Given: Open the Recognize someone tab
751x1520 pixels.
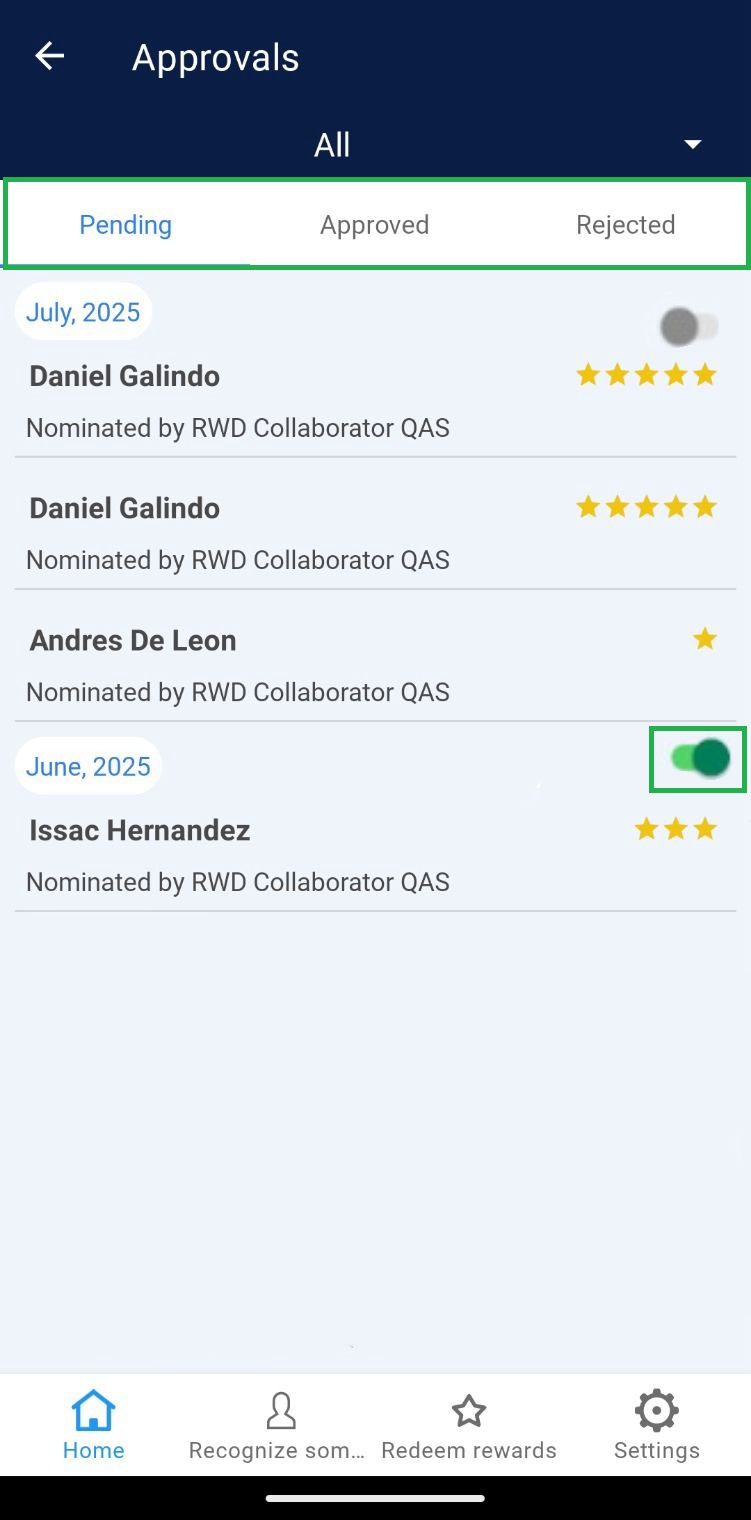Looking at the screenshot, I should 280,1425.
